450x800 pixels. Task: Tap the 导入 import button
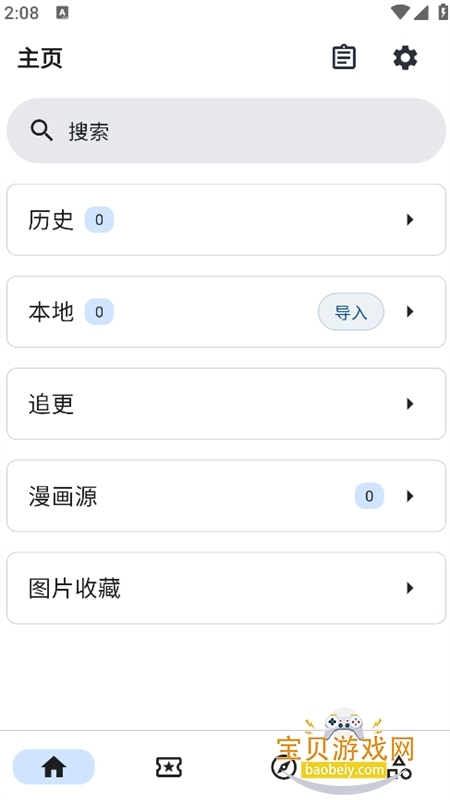[351, 312]
